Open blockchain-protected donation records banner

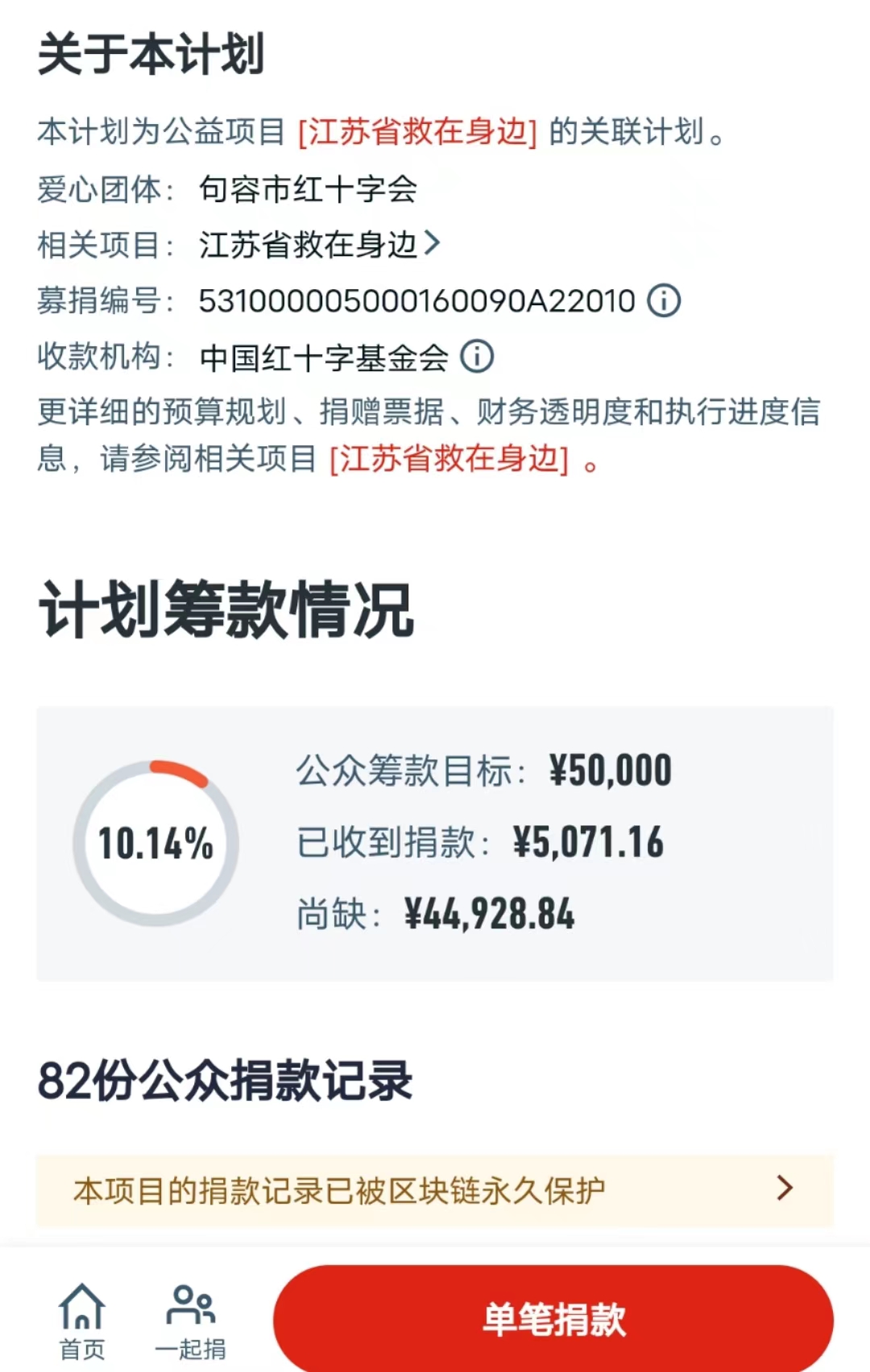(434, 1190)
